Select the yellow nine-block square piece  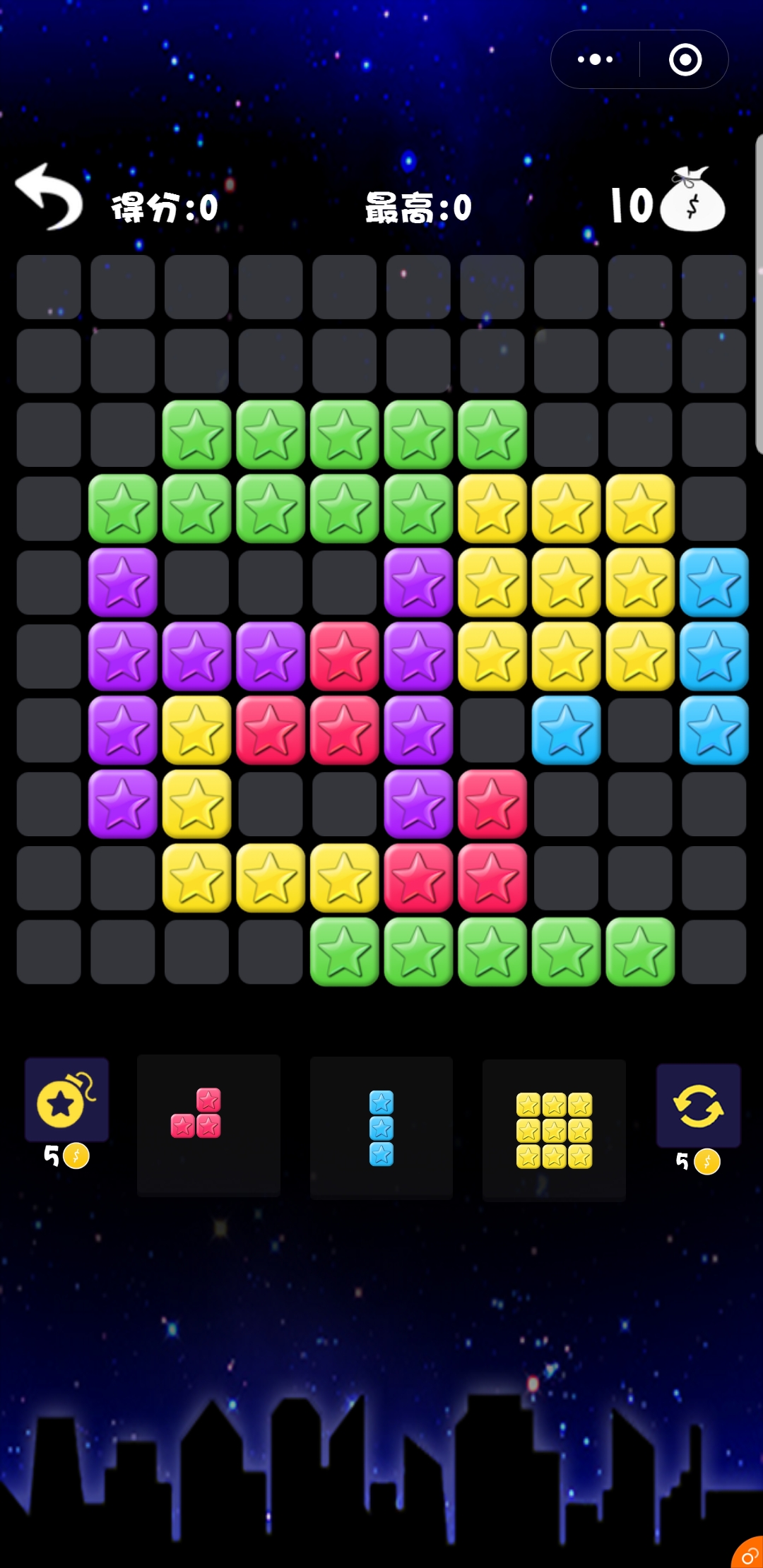point(554,1130)
